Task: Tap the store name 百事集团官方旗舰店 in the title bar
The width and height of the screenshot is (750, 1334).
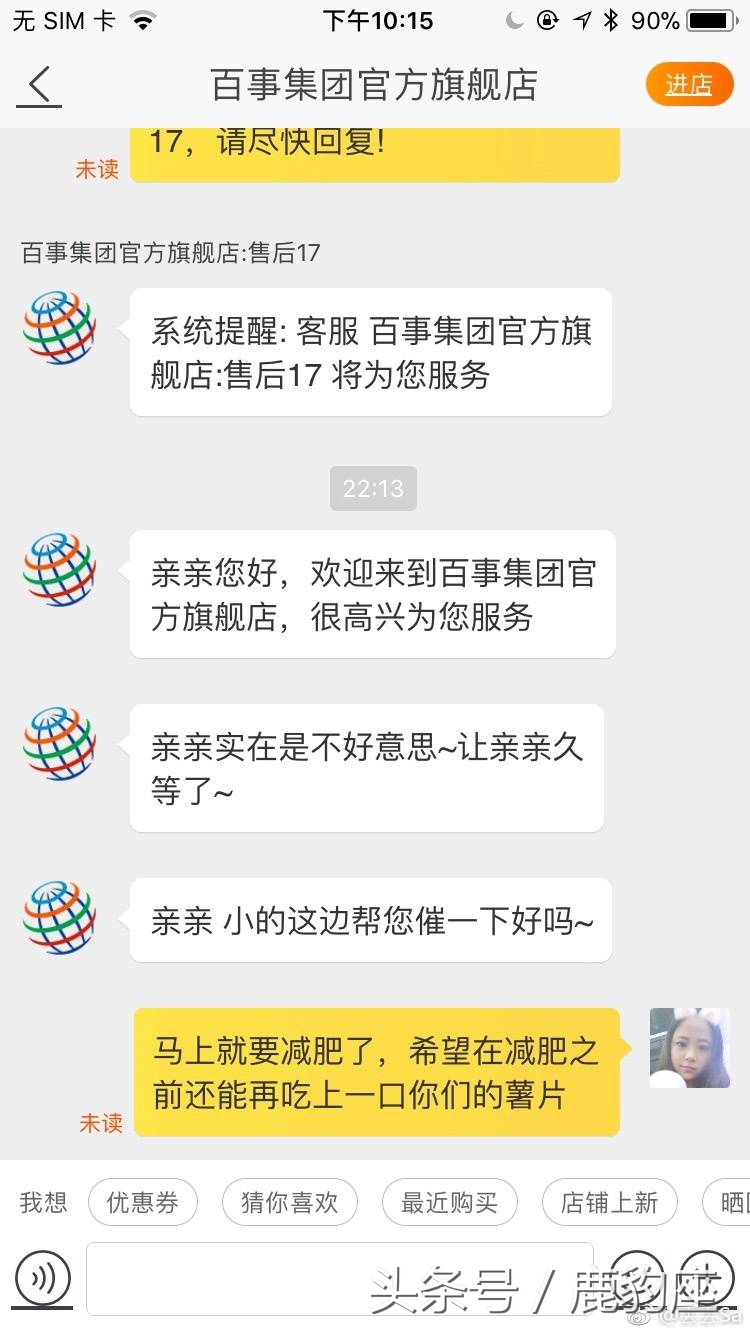Action: [375, 84]
